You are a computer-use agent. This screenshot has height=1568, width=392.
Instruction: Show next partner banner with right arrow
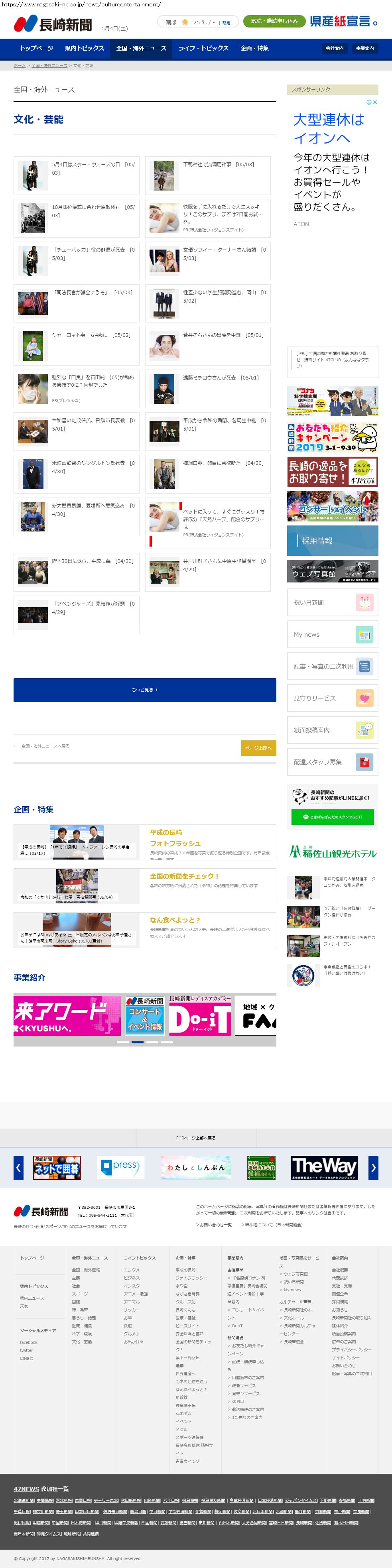(x=373, y=1167)
